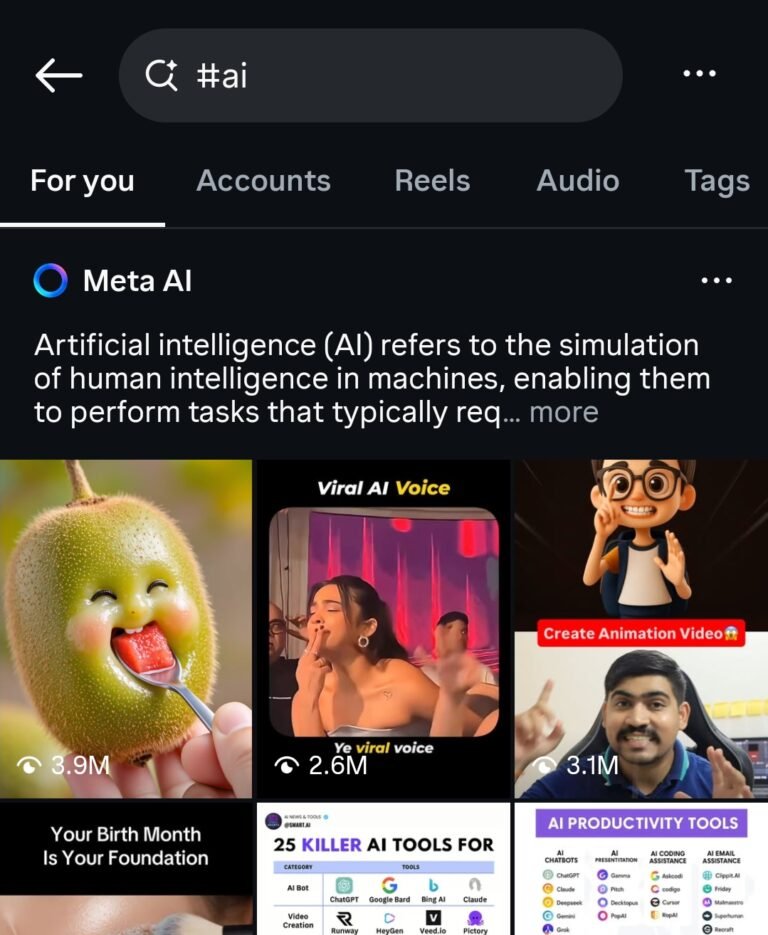Open the AI Productivity Tools post
Viewport: 768px width, 935px height.
[640, 868]
